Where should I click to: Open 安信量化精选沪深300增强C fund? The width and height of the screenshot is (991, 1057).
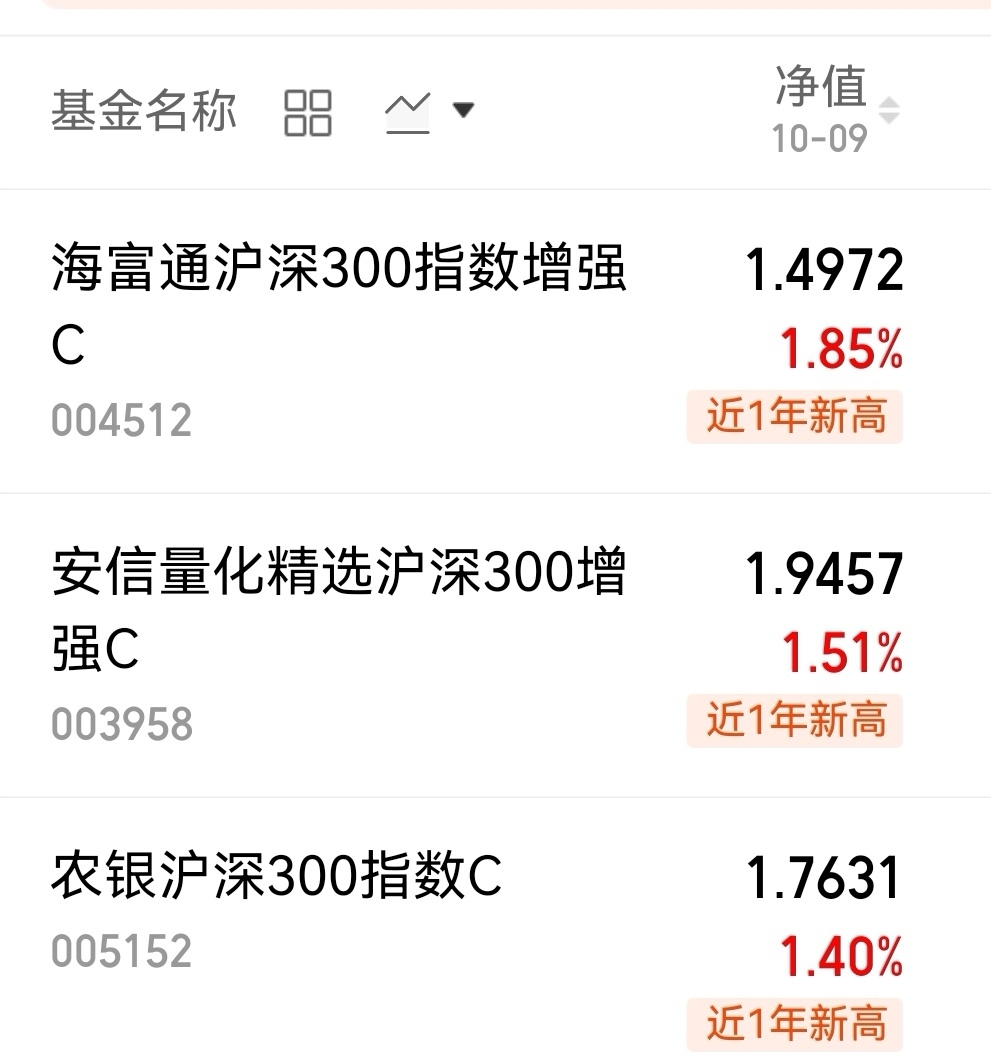coord(338,611)
